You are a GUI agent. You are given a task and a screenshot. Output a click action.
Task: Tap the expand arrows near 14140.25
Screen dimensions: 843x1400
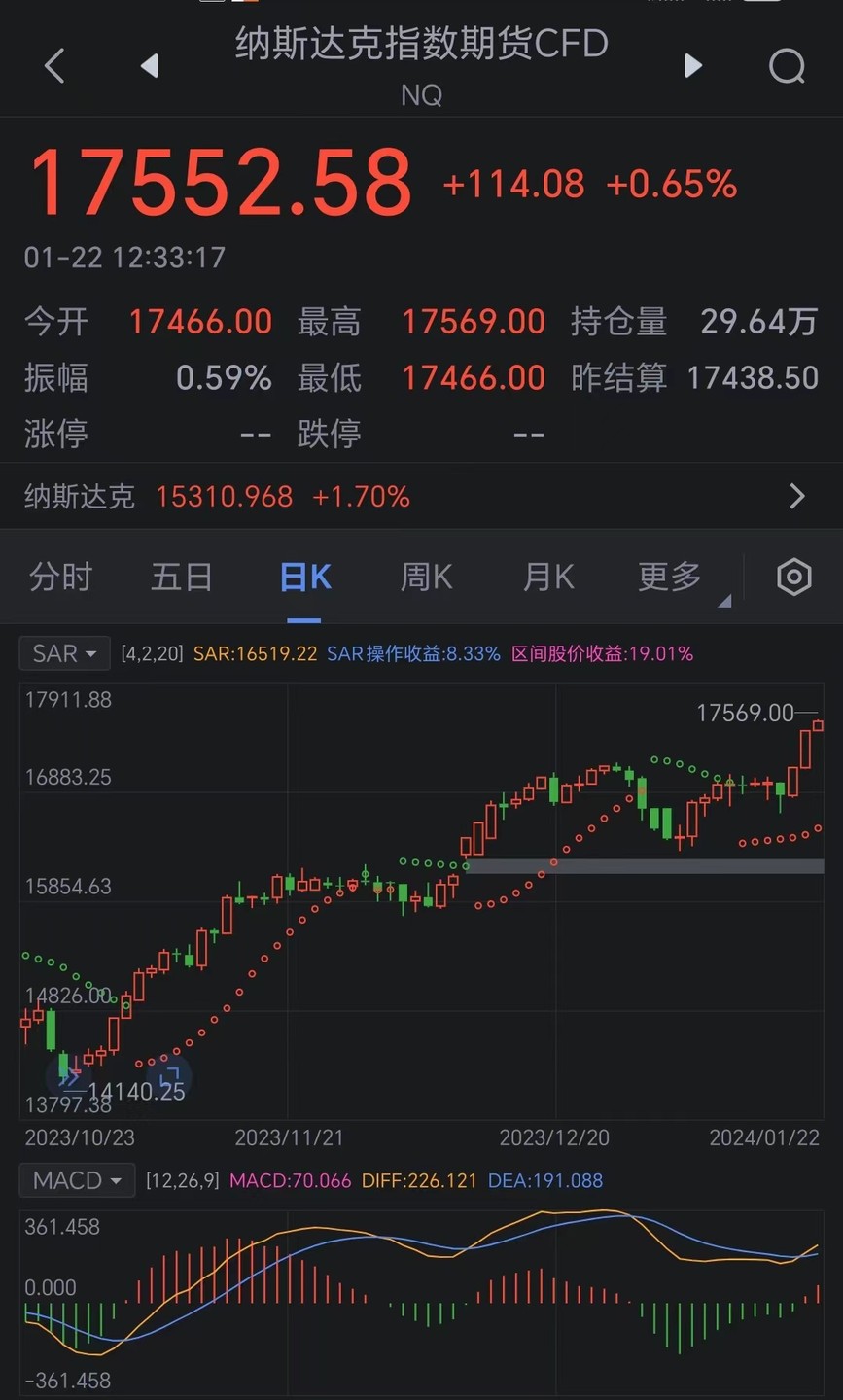click(x=68, y=1078)
